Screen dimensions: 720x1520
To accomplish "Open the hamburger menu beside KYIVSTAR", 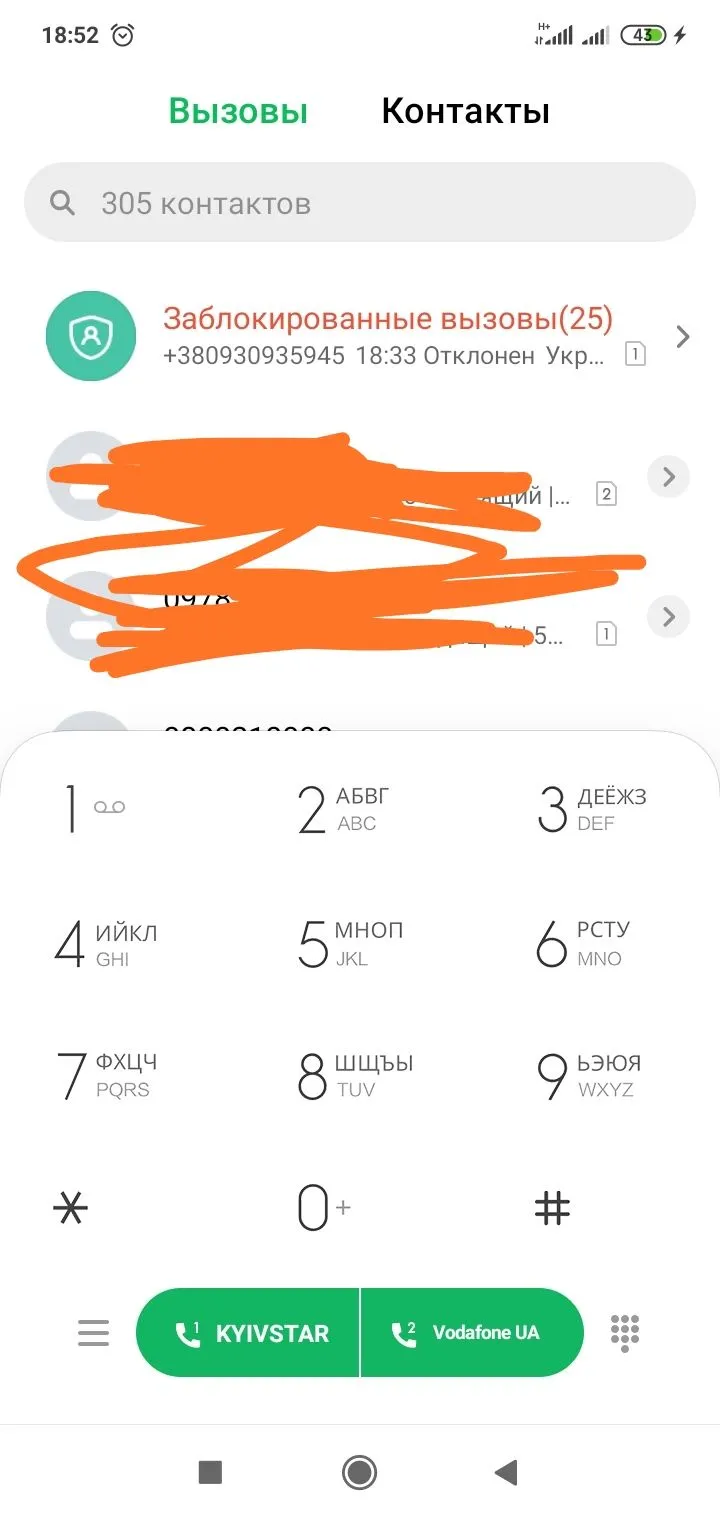I will [x=93, y=1333].
